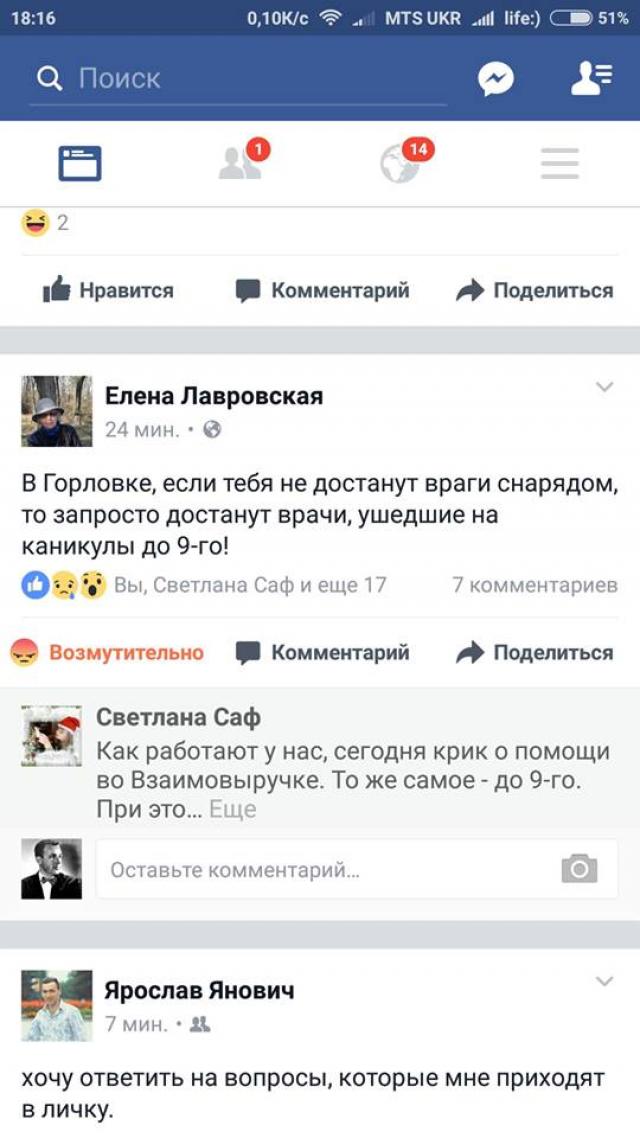View reactions from Светлана Саф и еще 17

pyautogui.click(x=250, y=586)
